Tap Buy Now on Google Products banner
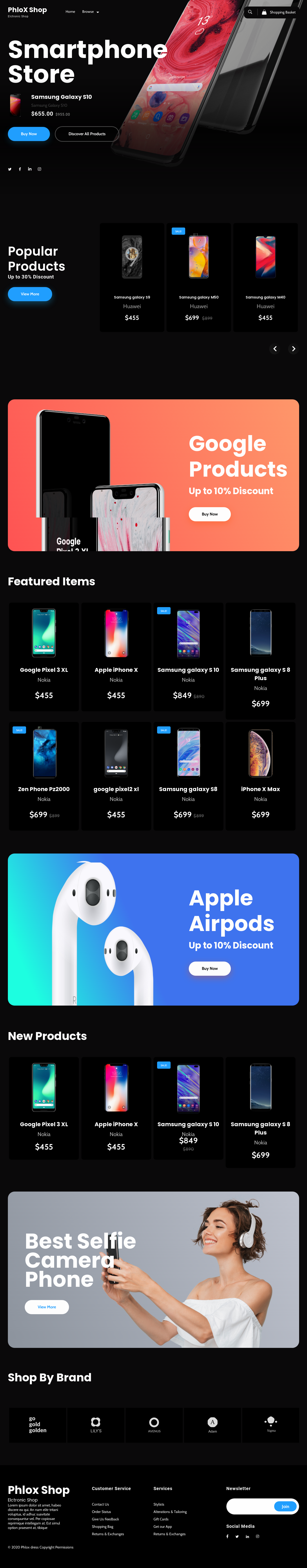The width and height of the screenshot is (307, 1568). [209, 514]
